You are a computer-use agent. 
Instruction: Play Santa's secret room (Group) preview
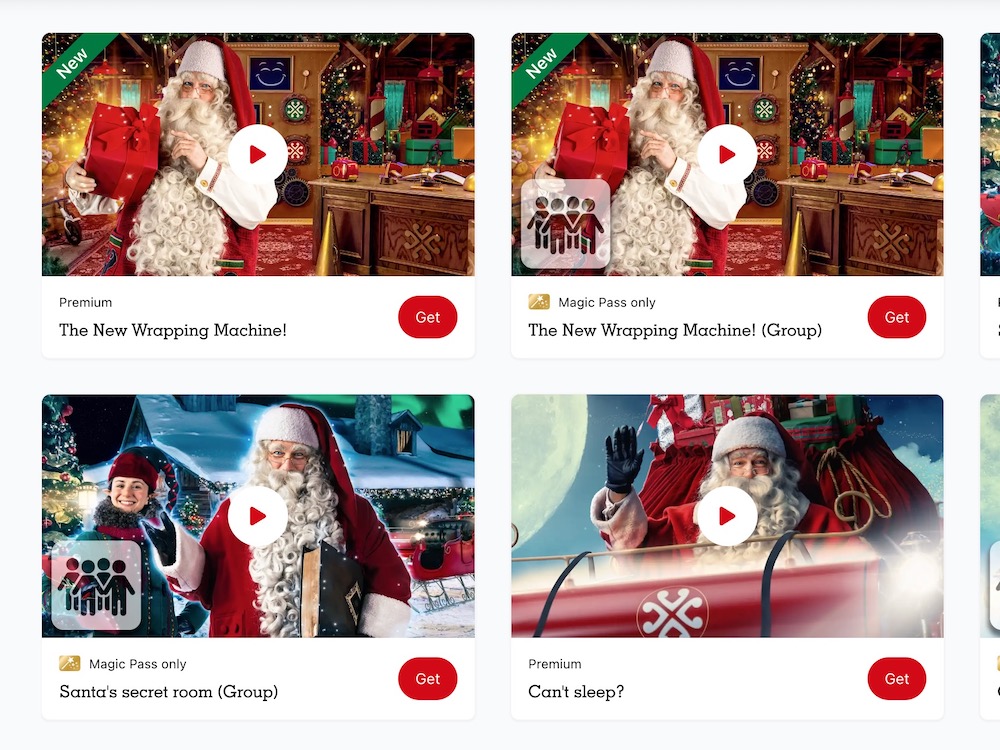point(258,516)
